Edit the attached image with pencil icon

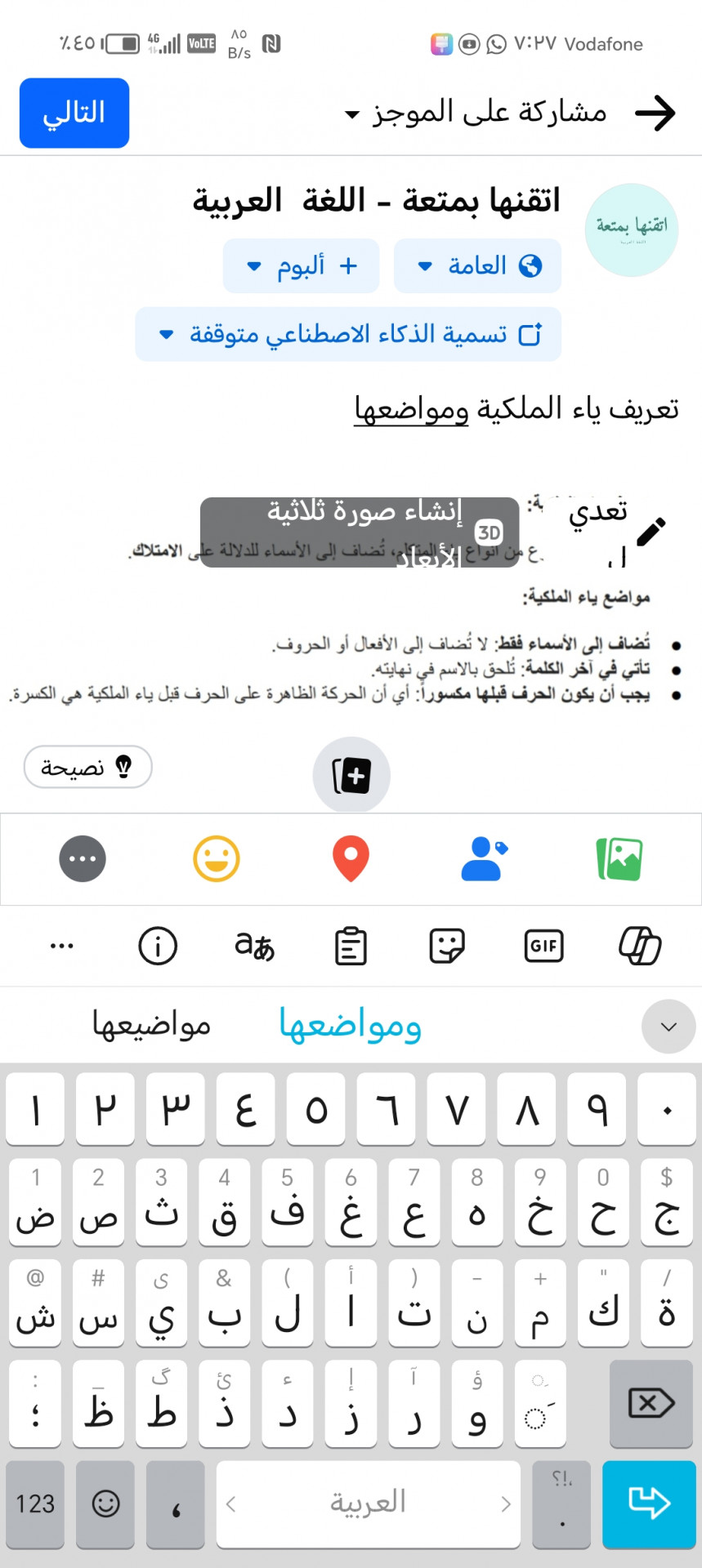(651, 532)
